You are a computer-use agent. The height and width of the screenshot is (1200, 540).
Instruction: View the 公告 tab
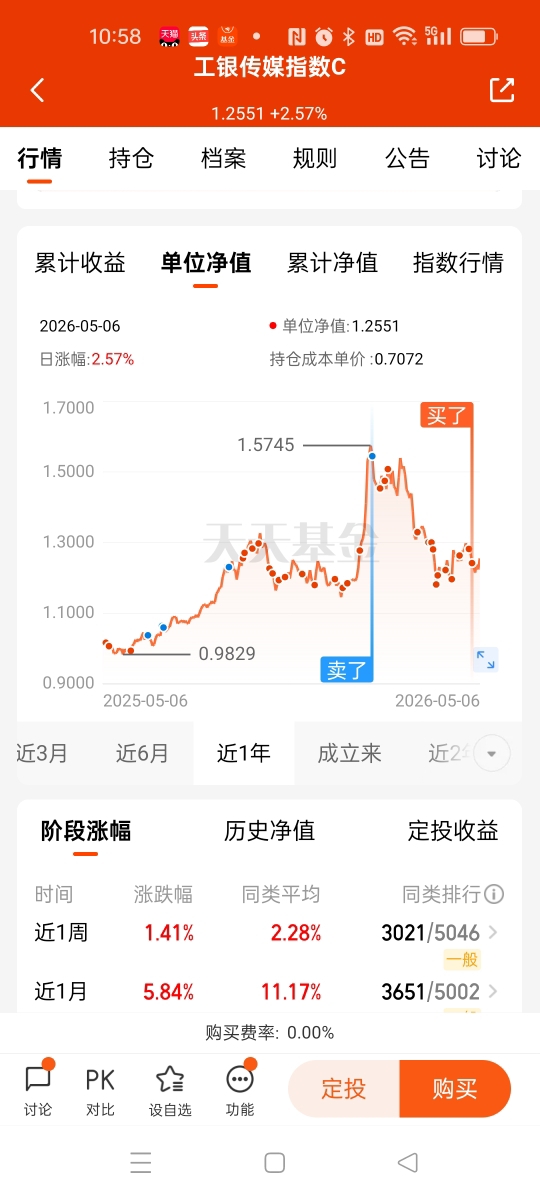[x=407, y=158]
